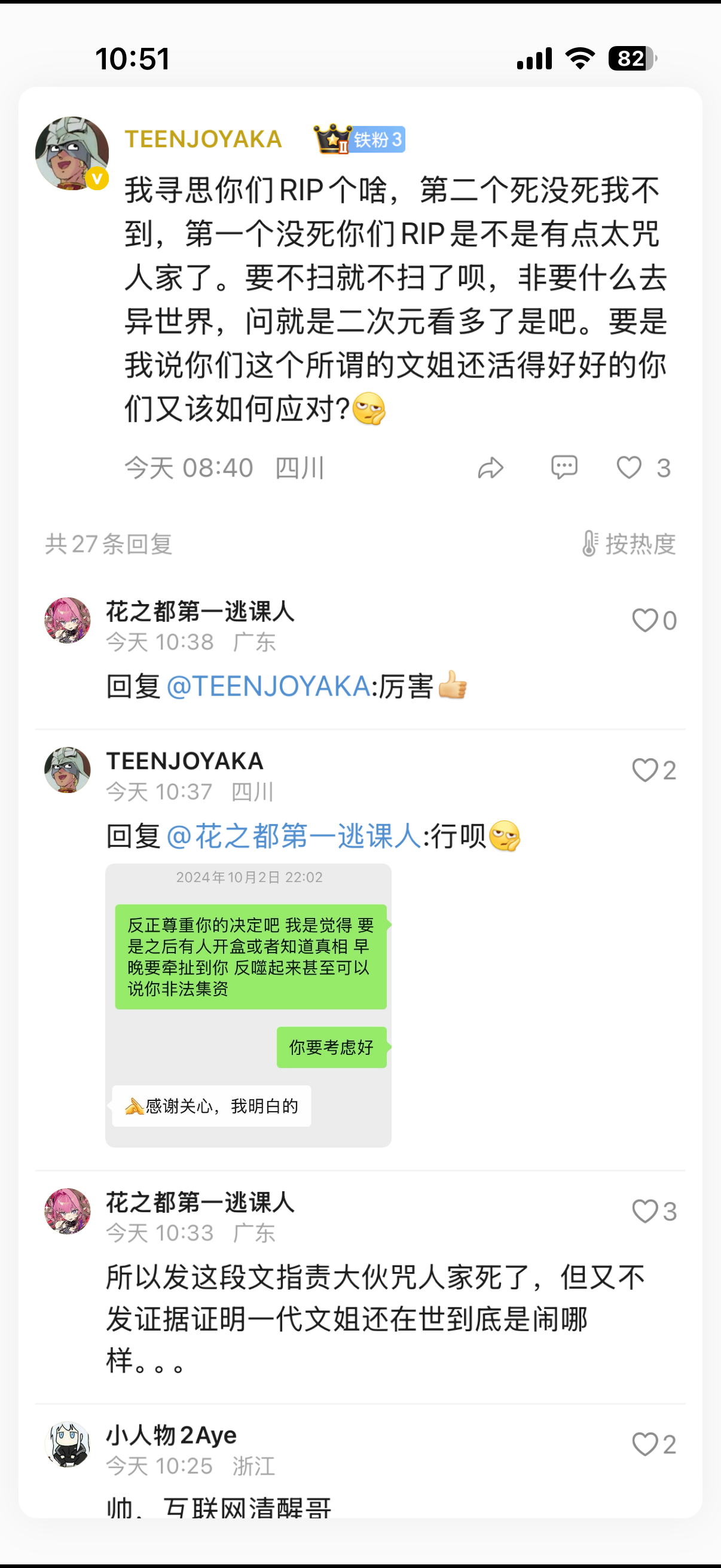Open the @花之都第一逃课人 mention link
This screenshot has width=721, height=1568.
pyautogui.click(x=294, y=837)
